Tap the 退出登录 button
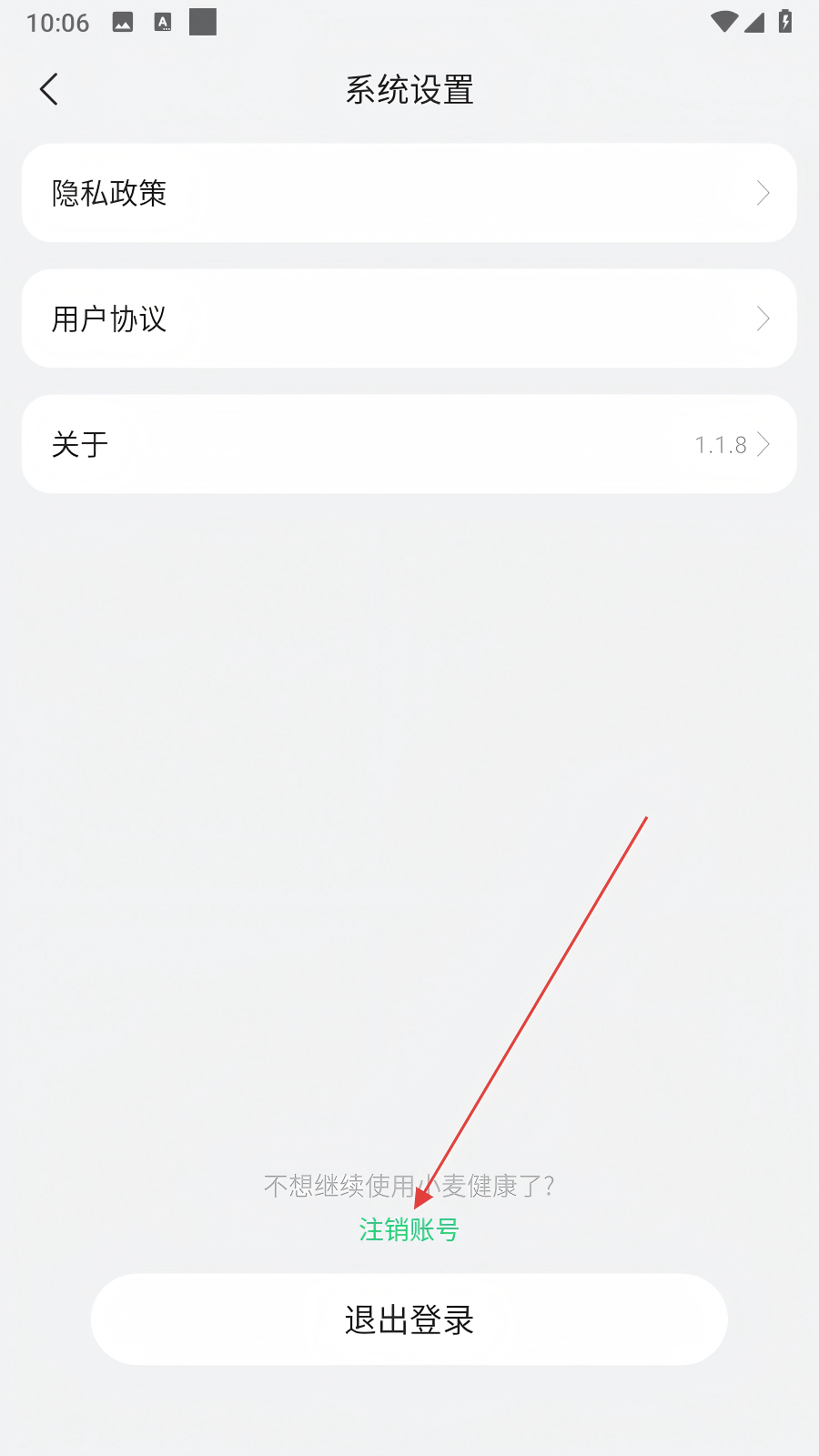Screen dimensions: 819x1456 [x=409, y=1319]
